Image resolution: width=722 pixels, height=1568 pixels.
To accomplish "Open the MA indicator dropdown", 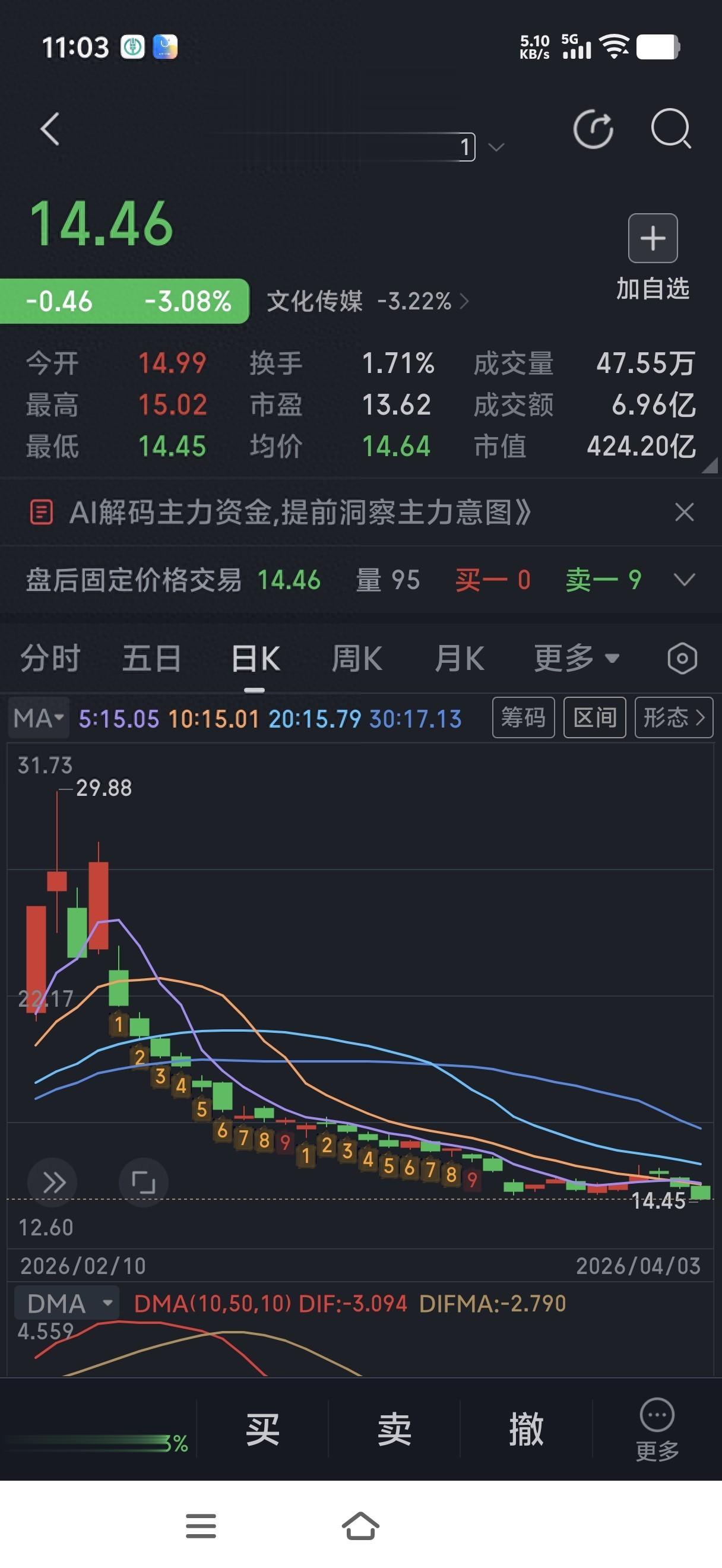I will [x=39, y=718].
